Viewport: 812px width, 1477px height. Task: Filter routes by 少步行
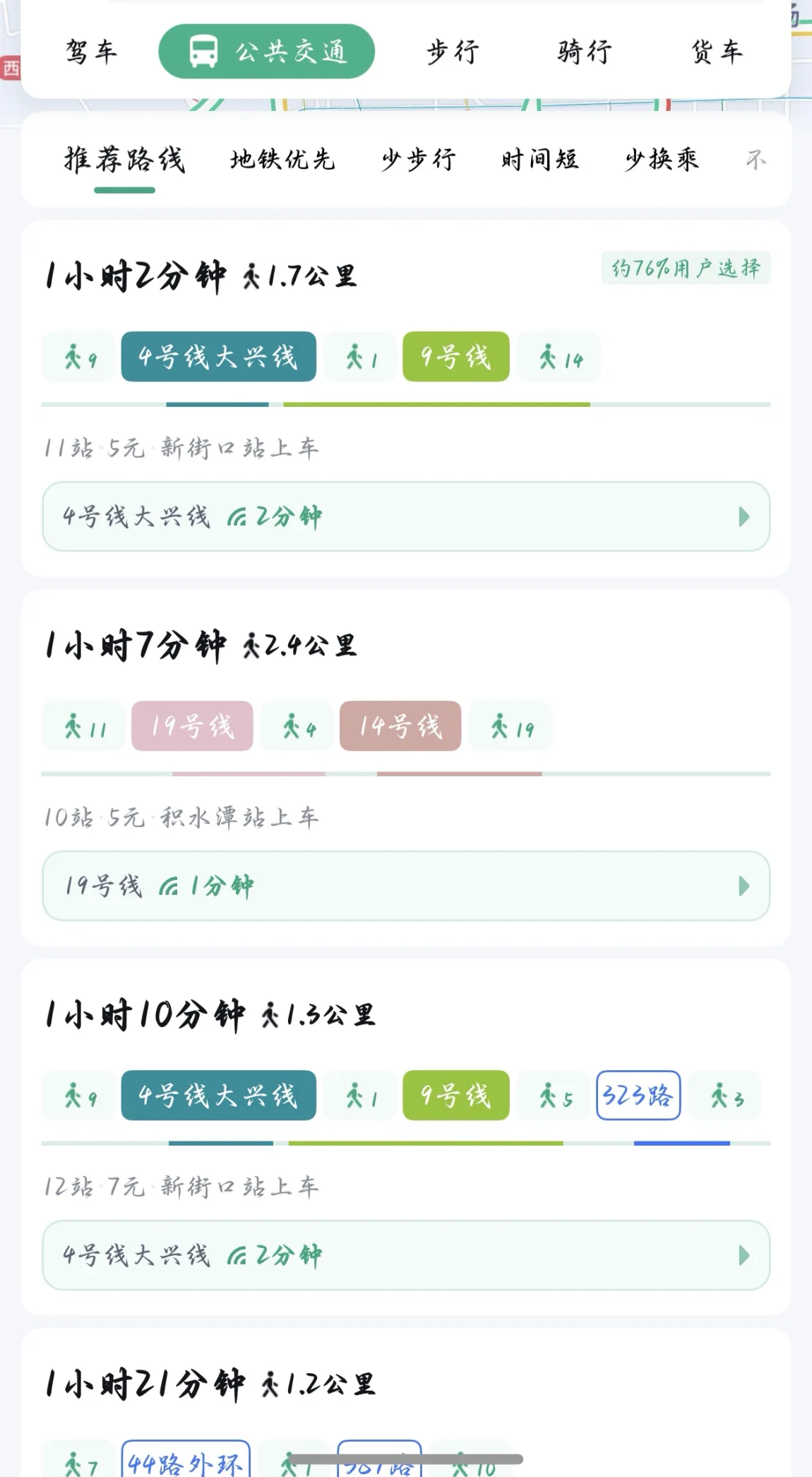tap(419, 160)
